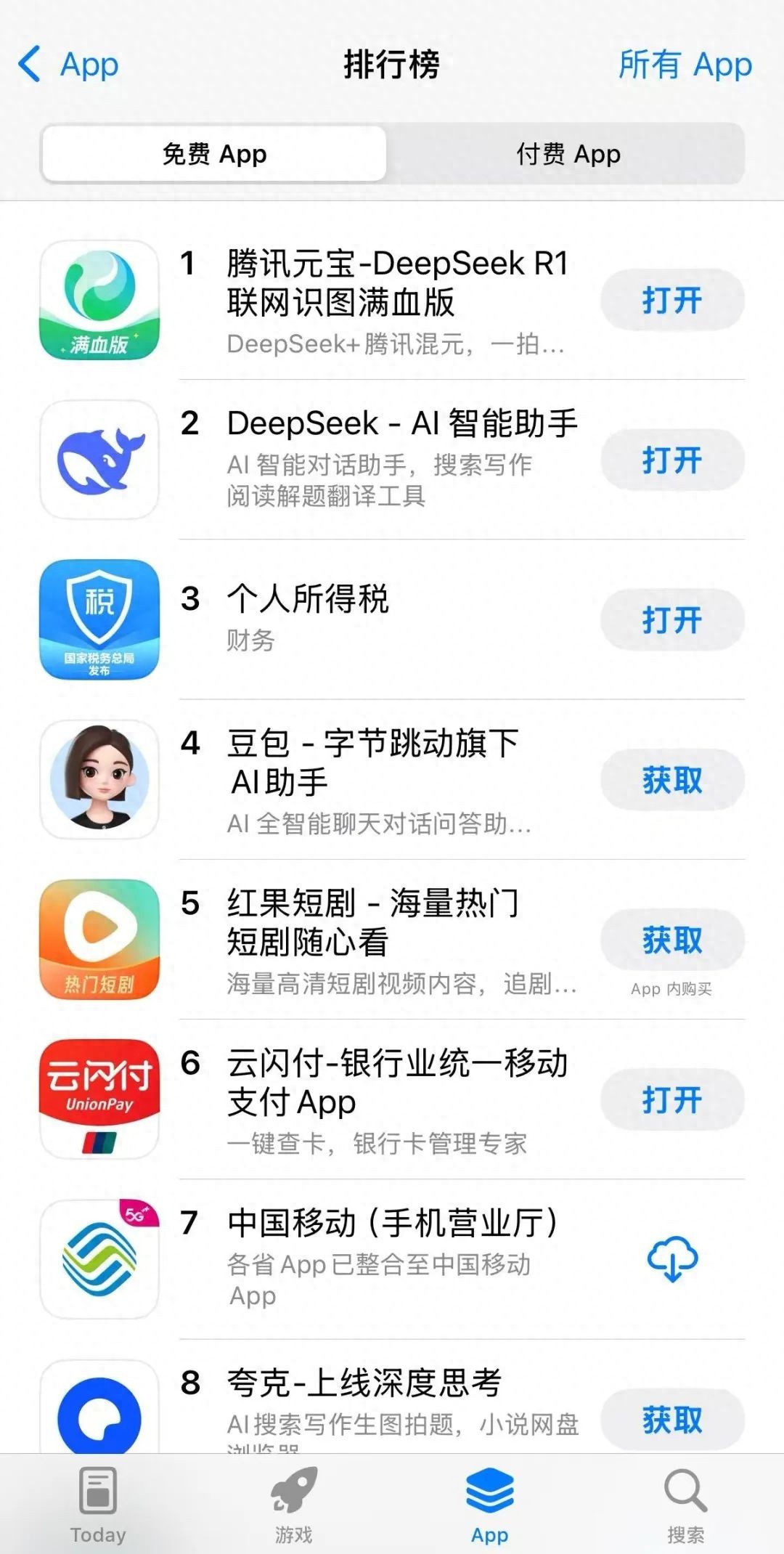The width and height of the screenshot is (784, 1554).
Task: Open the 所有 App filter
Action: click(x=685, y=65)
